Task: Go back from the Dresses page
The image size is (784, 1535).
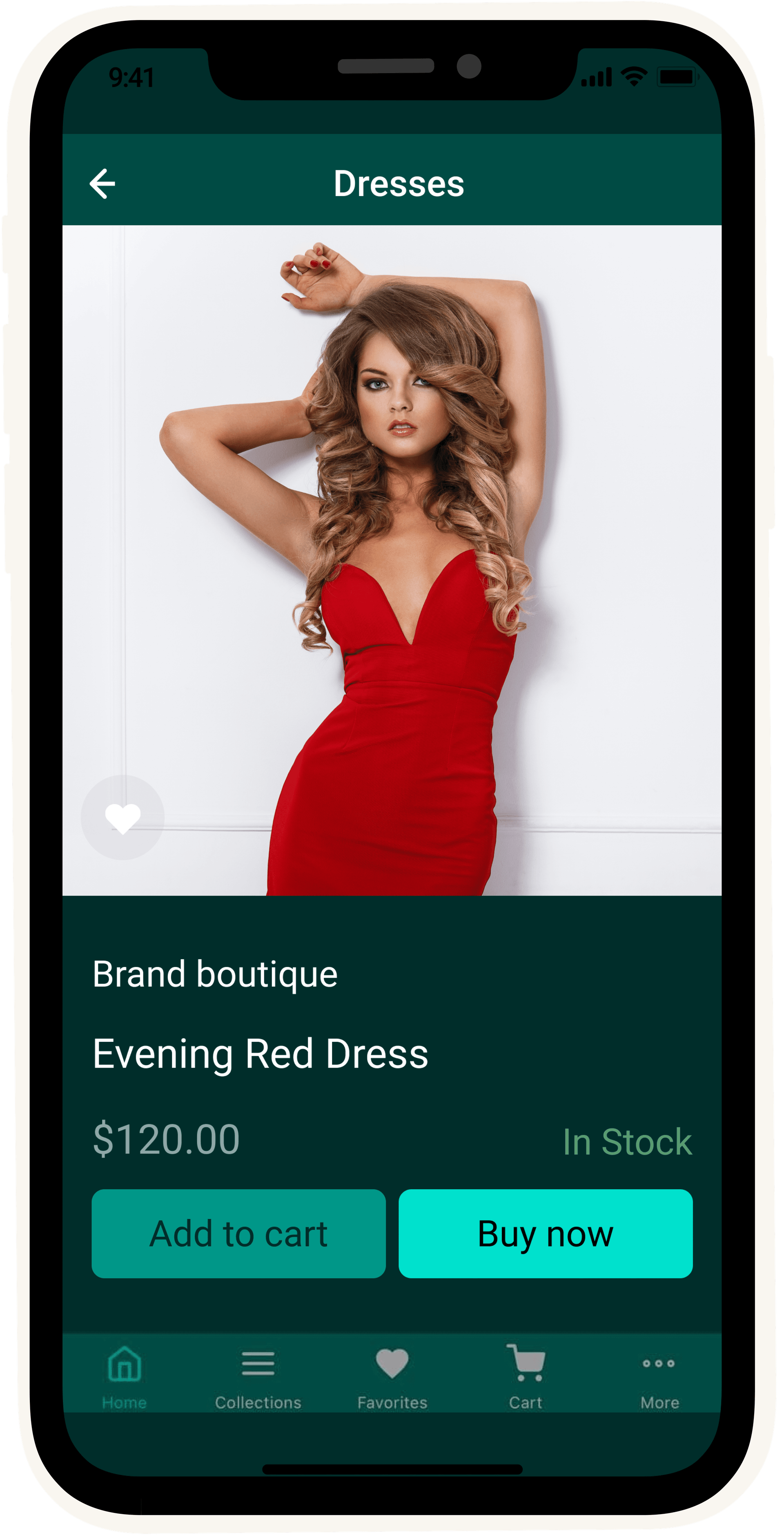Action: (x=102, y=183)
